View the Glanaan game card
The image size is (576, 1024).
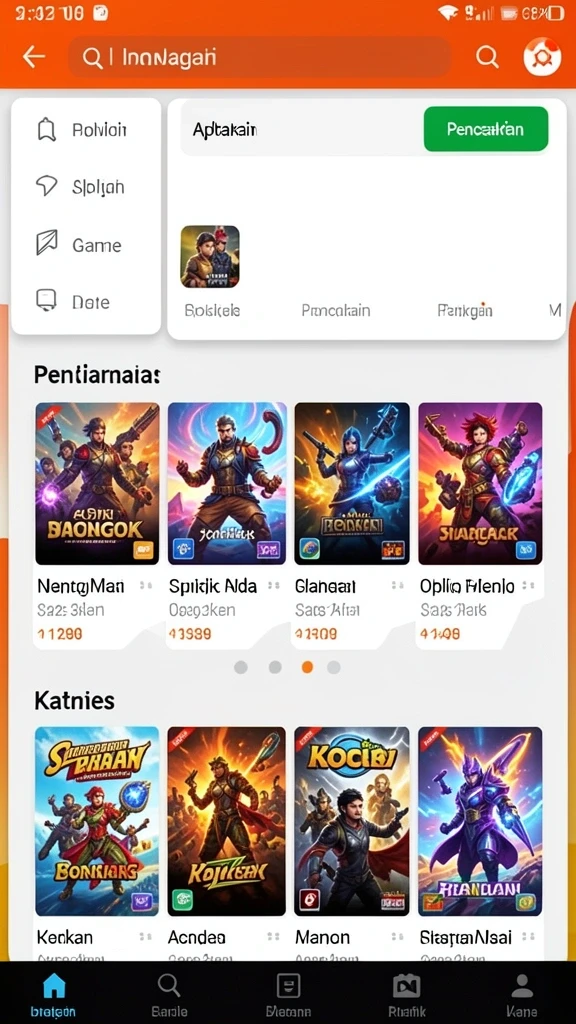pyautogui.click(x=352, y=483)
